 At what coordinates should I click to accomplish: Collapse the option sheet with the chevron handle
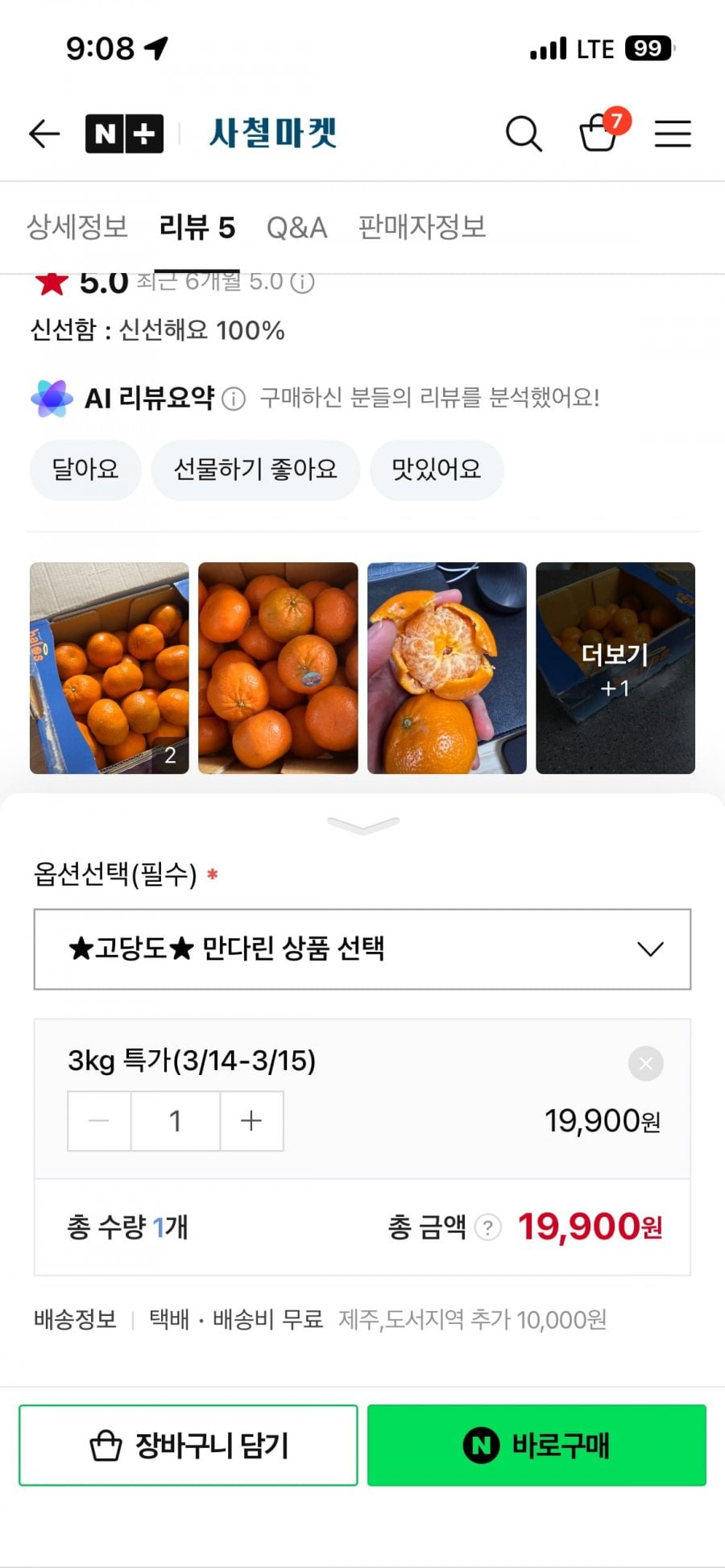[x=362, y=825]
